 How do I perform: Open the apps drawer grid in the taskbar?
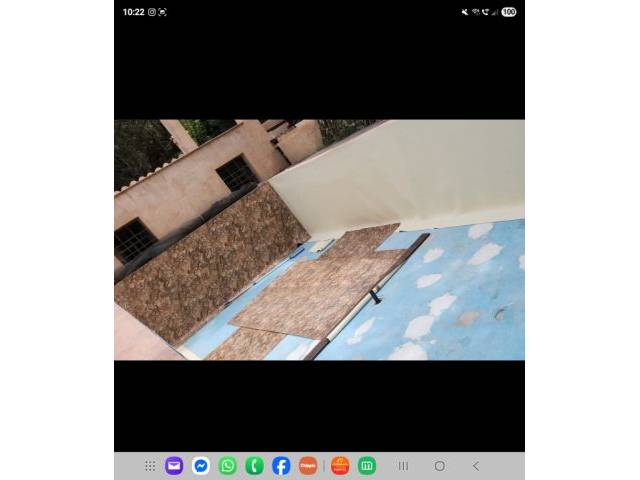[x=150, y=466]
